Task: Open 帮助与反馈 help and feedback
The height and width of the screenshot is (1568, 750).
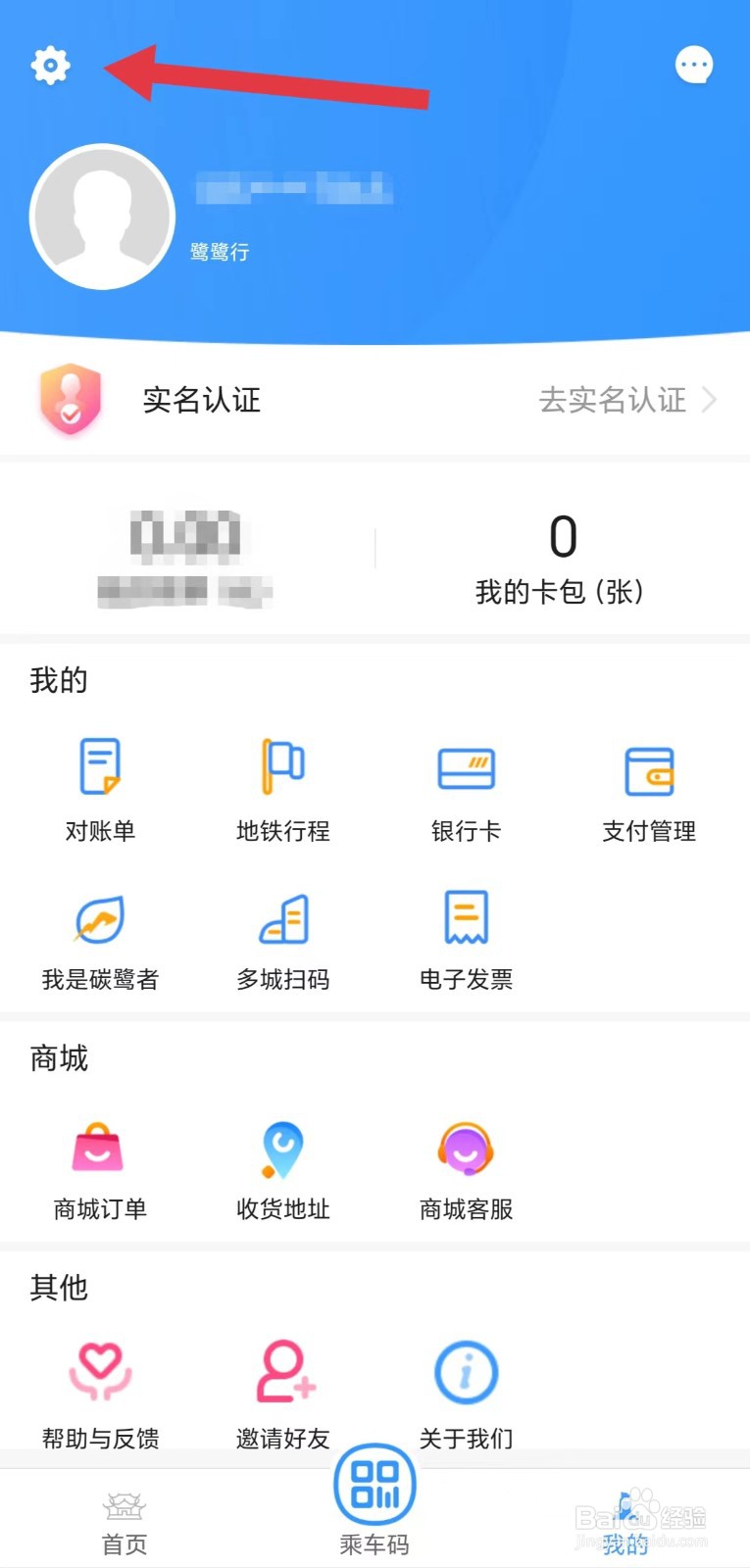Action: point(101,1387)
